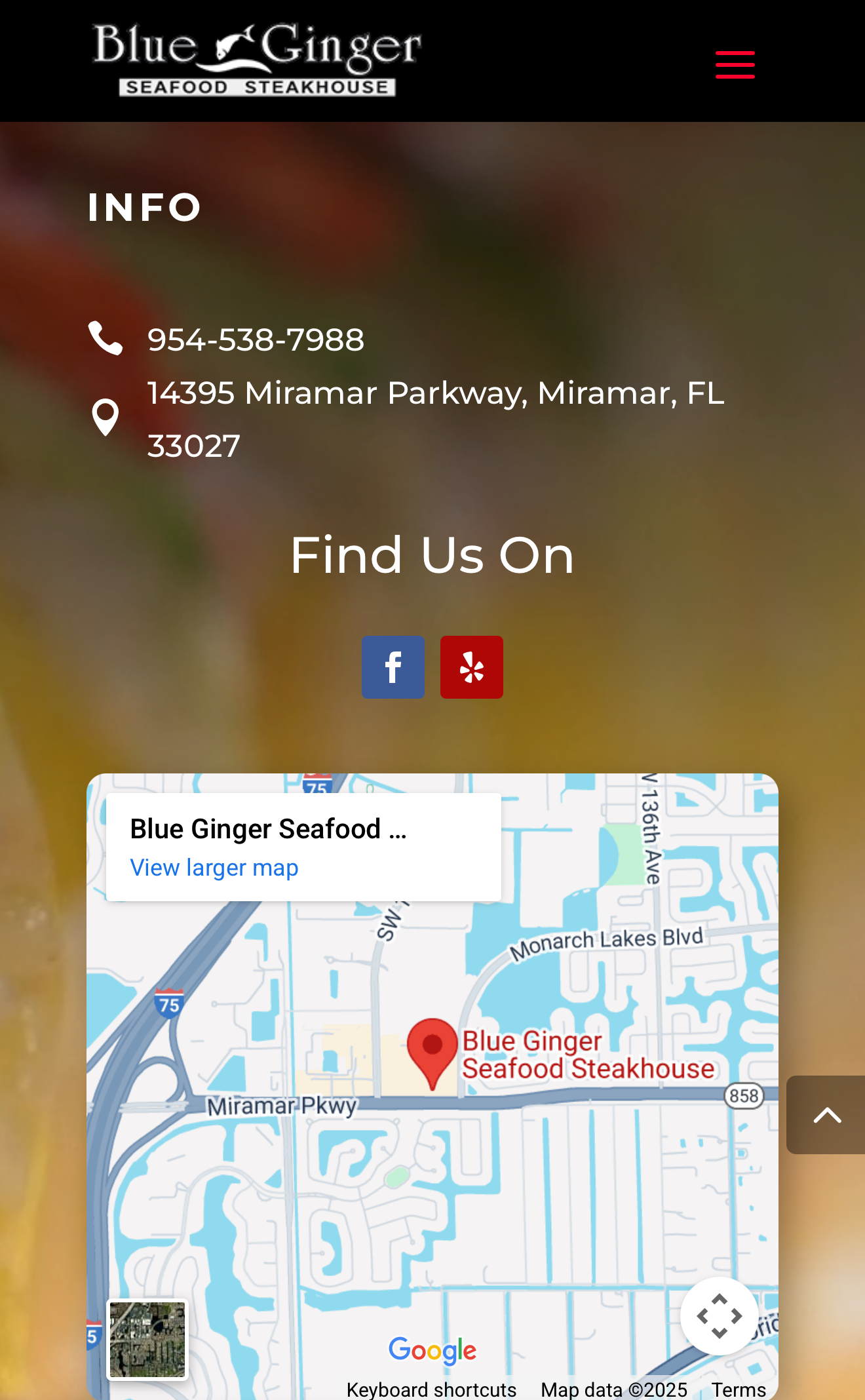The height and width of the screenshot is (1400, 865).
Task: Tap View larger map link
Action: click(x=214, y=868)
